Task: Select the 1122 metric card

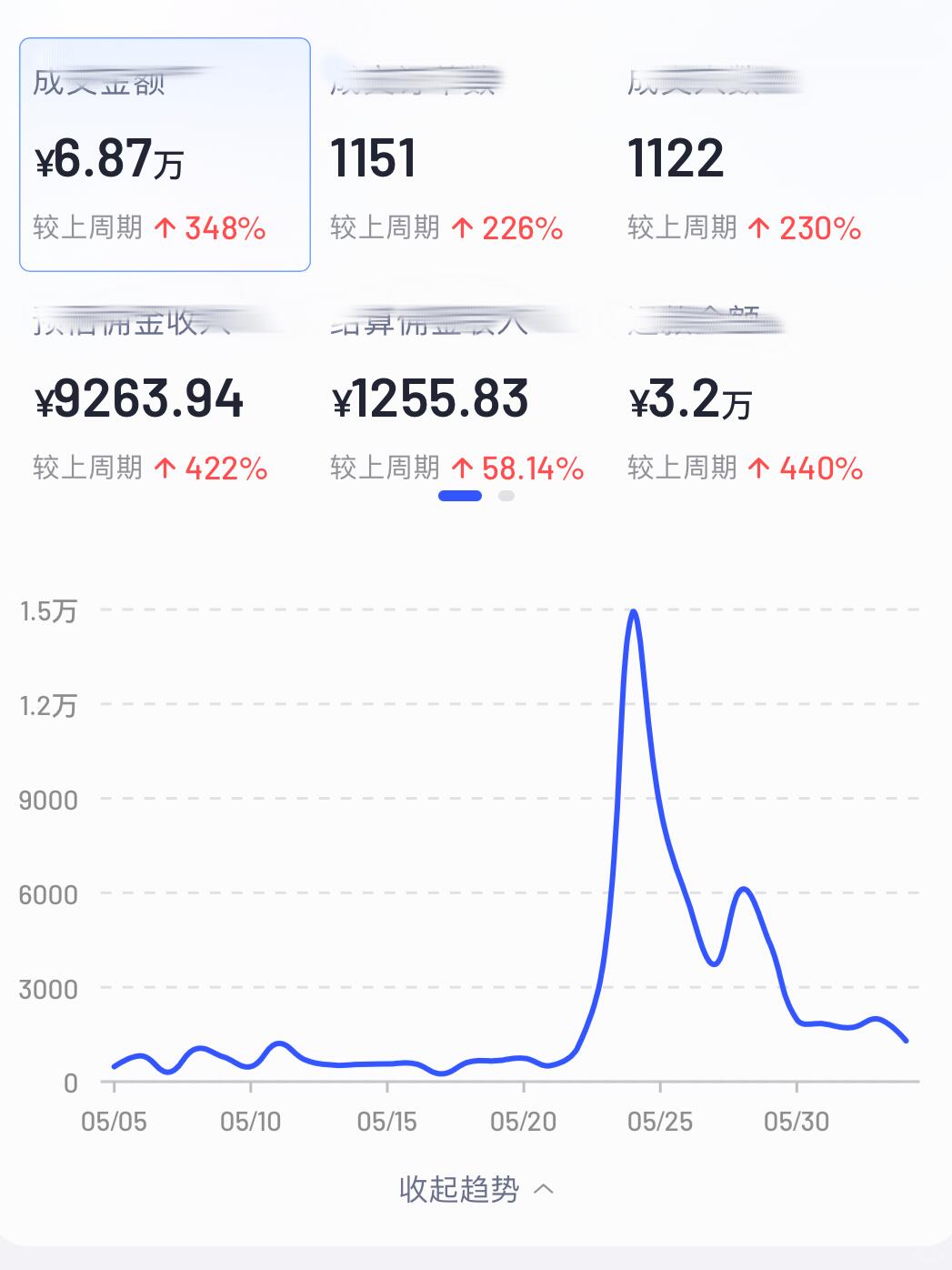Action: (x=757, y=156)
